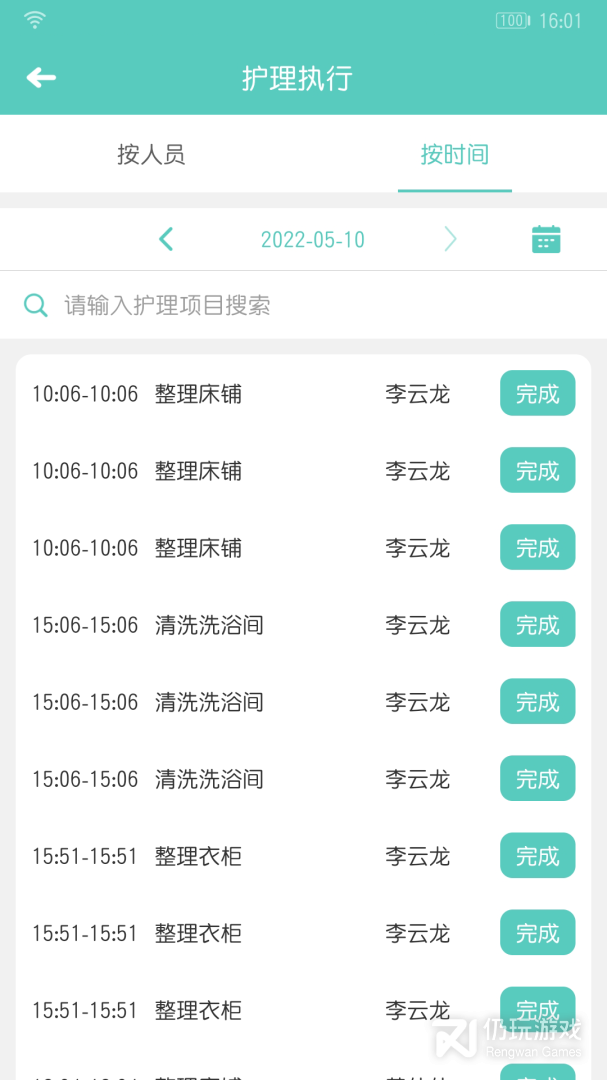Go to the previous day with left chevron
Screen dimensions: 607x1080
[x=166, y=239]
